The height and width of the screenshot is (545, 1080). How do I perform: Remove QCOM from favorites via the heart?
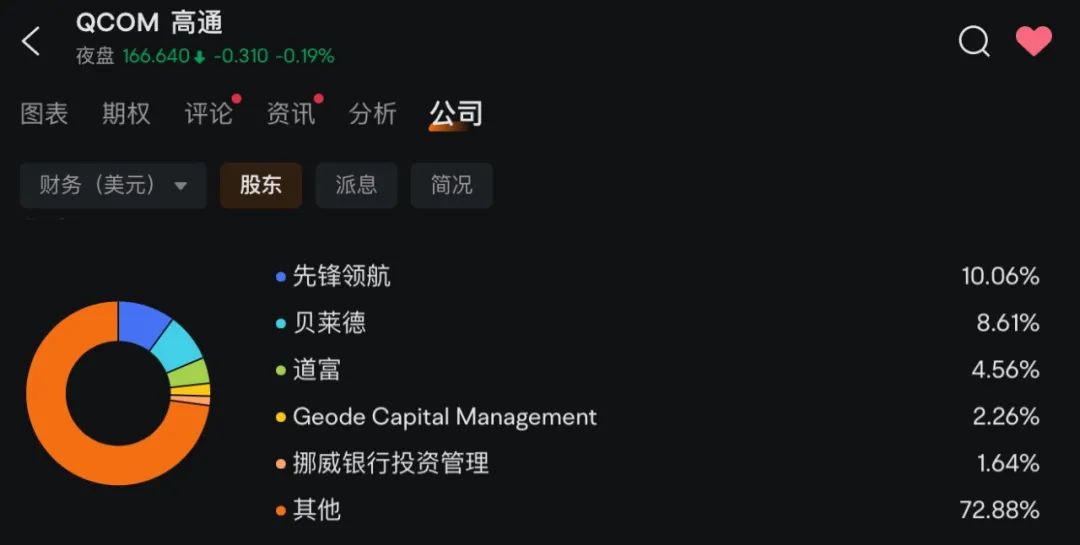[x=1033, y=41]
